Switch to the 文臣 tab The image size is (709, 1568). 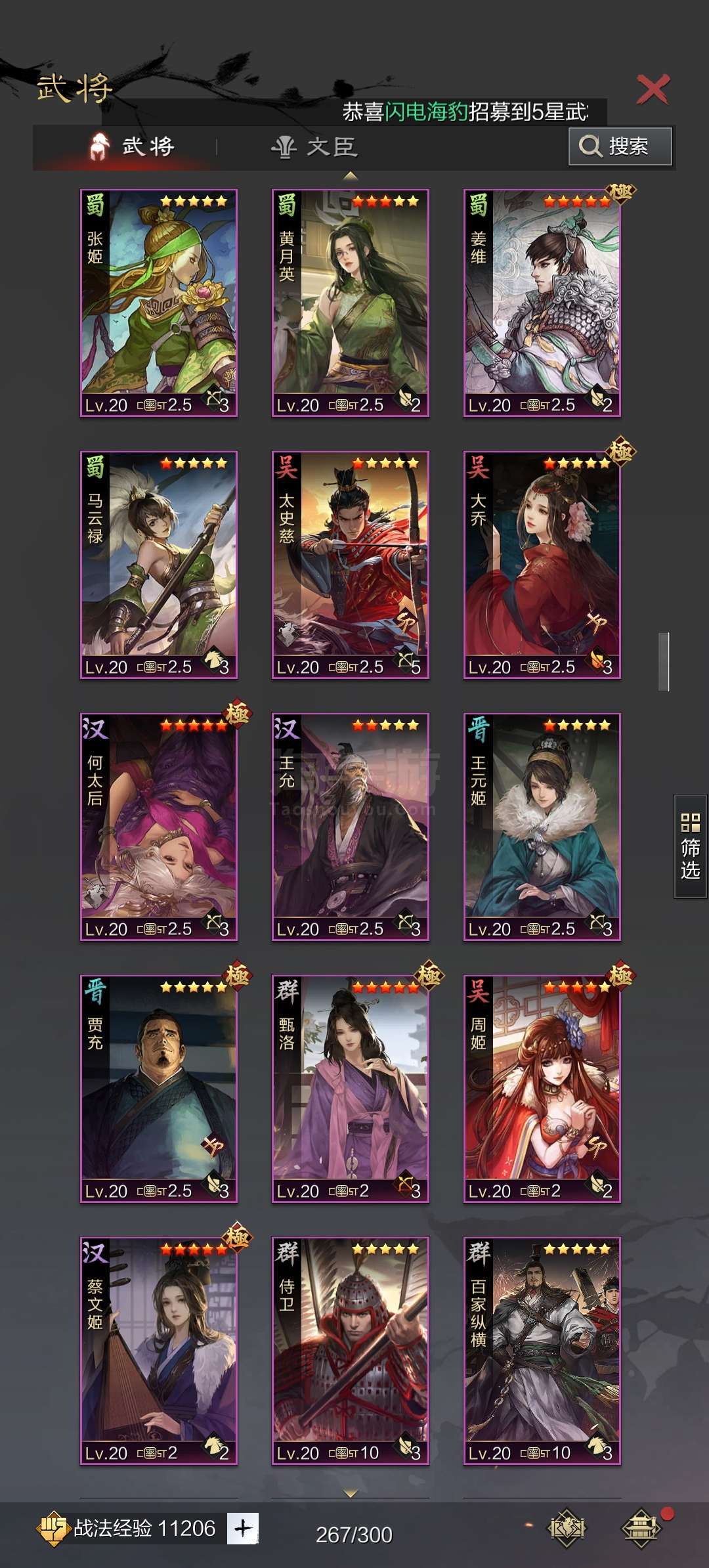(x=315, y=146)
